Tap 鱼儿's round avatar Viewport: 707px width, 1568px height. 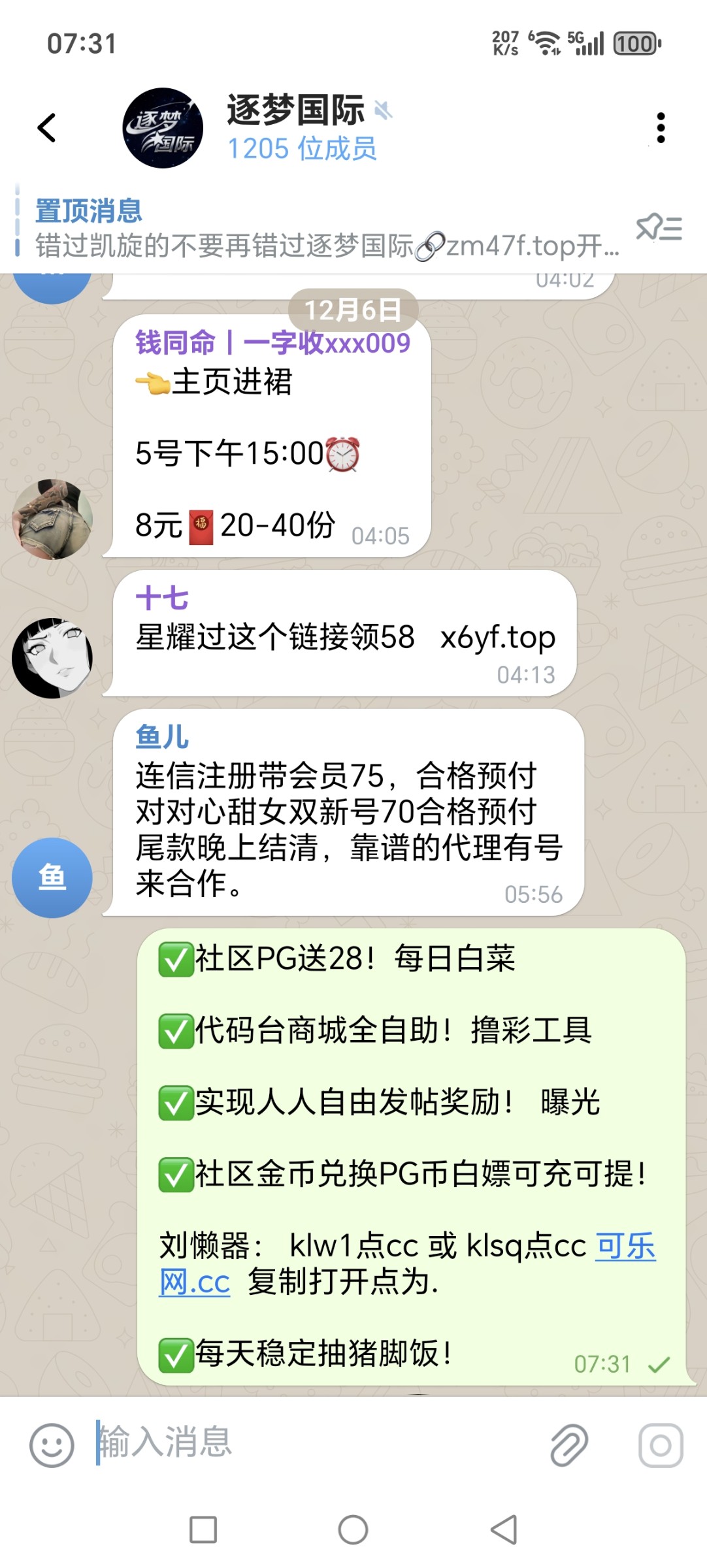(52, 877)
